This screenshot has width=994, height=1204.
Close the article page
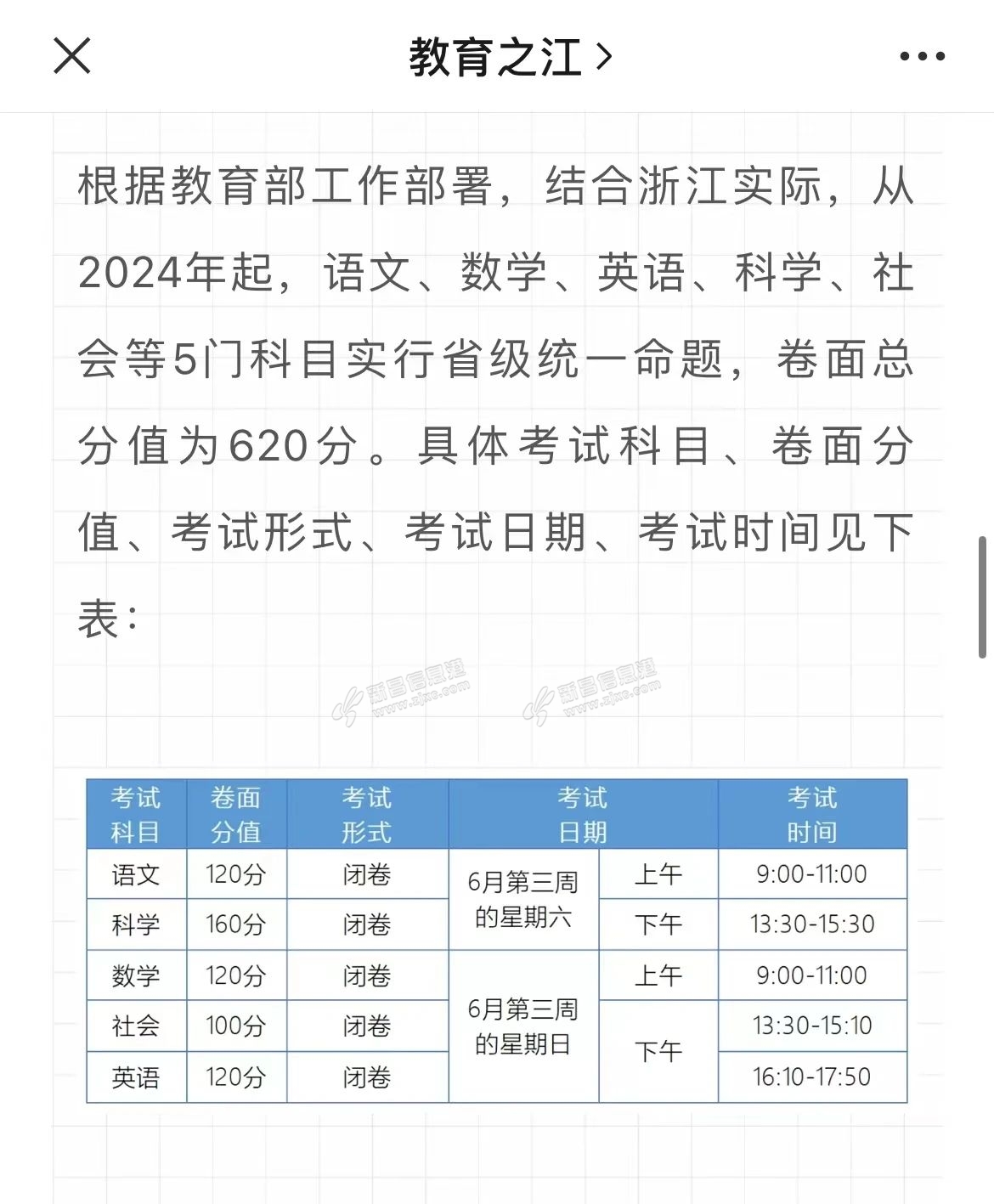pos(72,56)
